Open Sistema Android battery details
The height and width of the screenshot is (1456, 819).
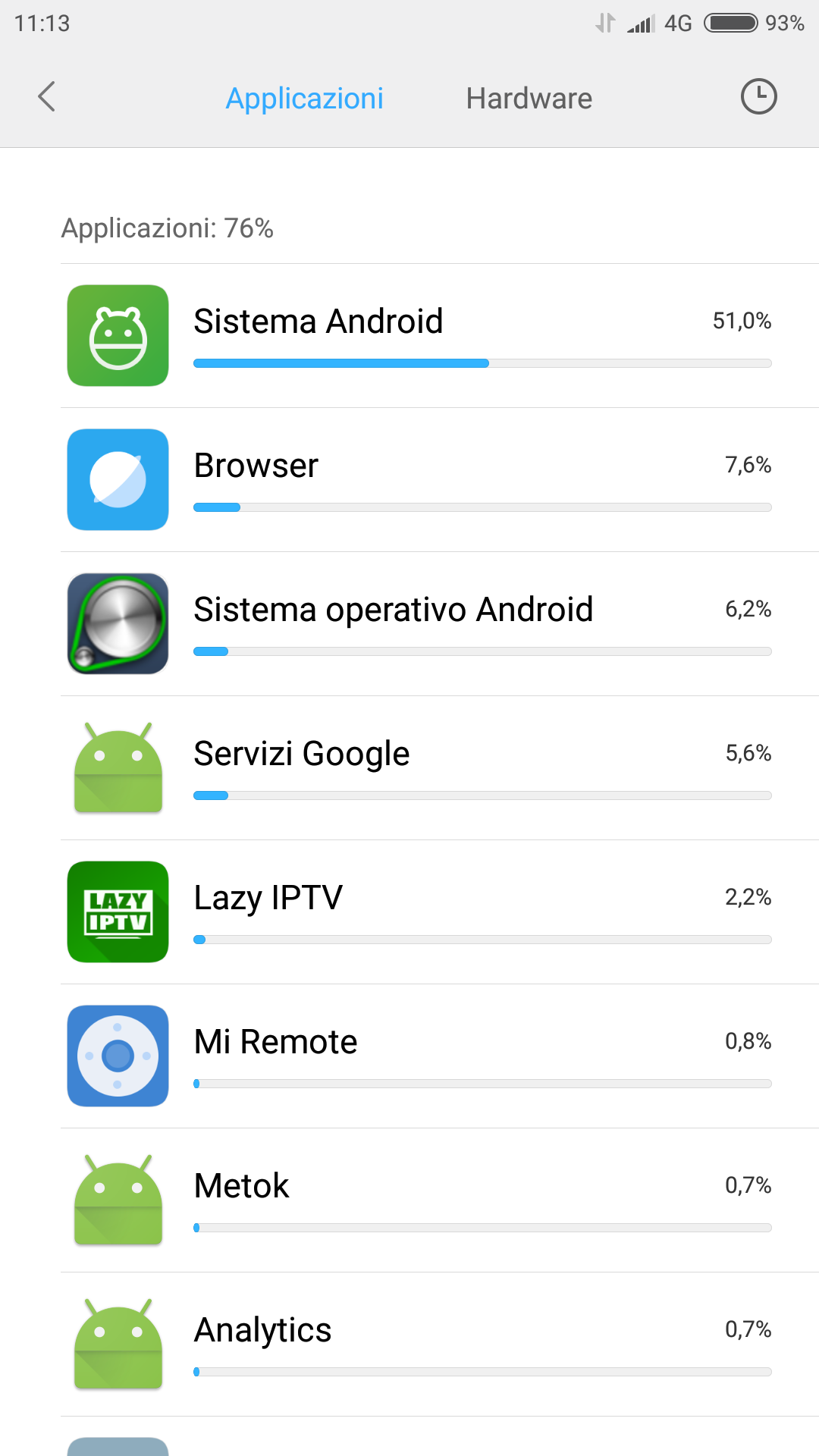click(440, 336)
